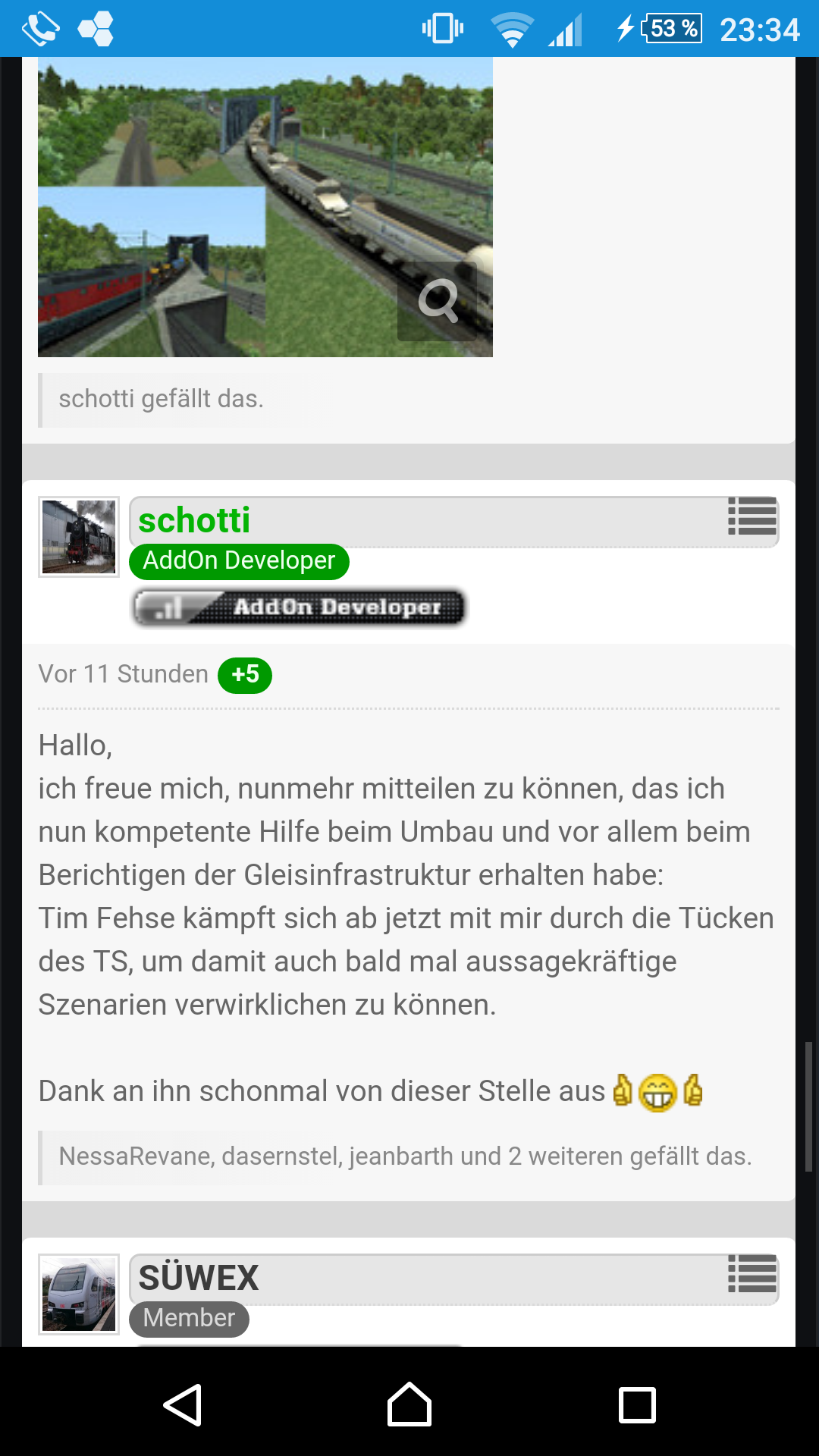Open schotti's profile via username
This screenshot has height=1456, width=819.
point(194,520)
